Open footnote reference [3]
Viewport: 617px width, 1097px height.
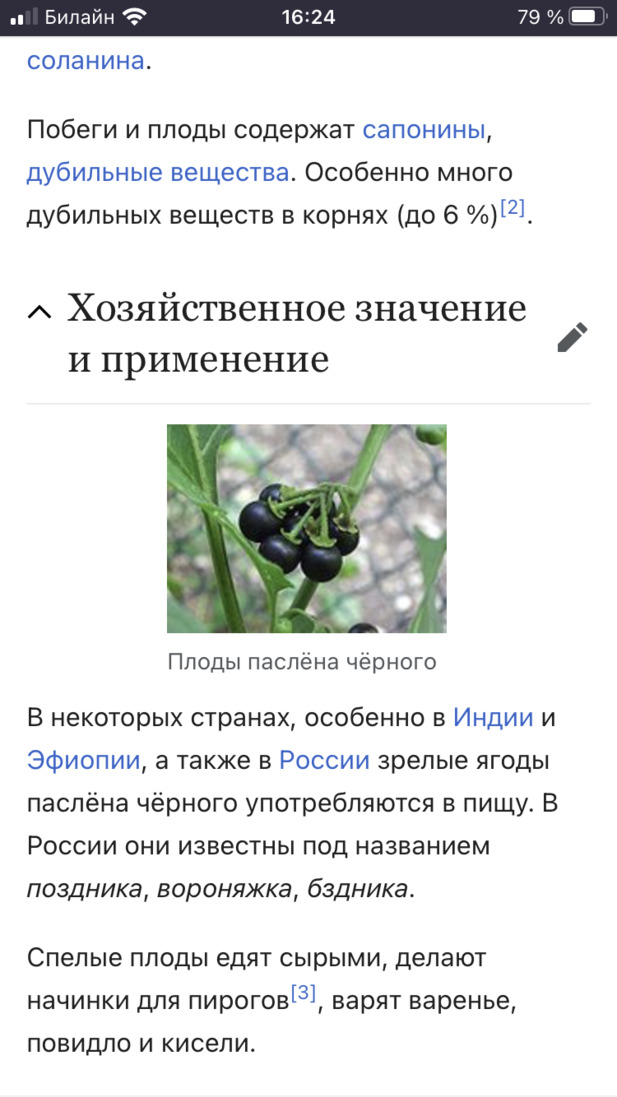(303, 994)
